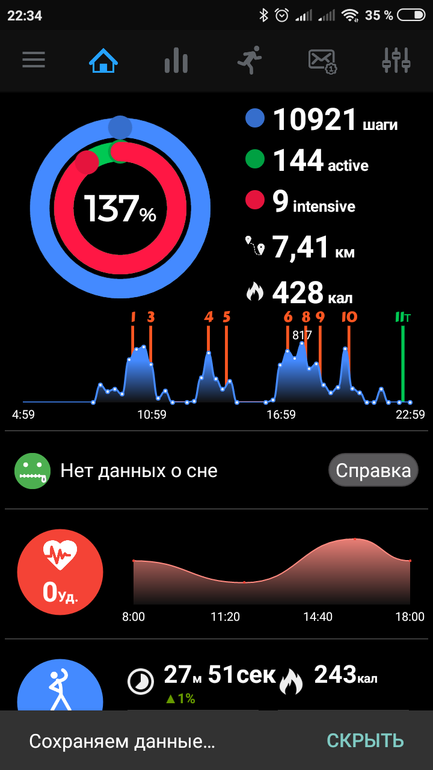Open the red heart rate circle
Image resolution: width=433 pixels, height=770 pixels.
coord(60,574)
